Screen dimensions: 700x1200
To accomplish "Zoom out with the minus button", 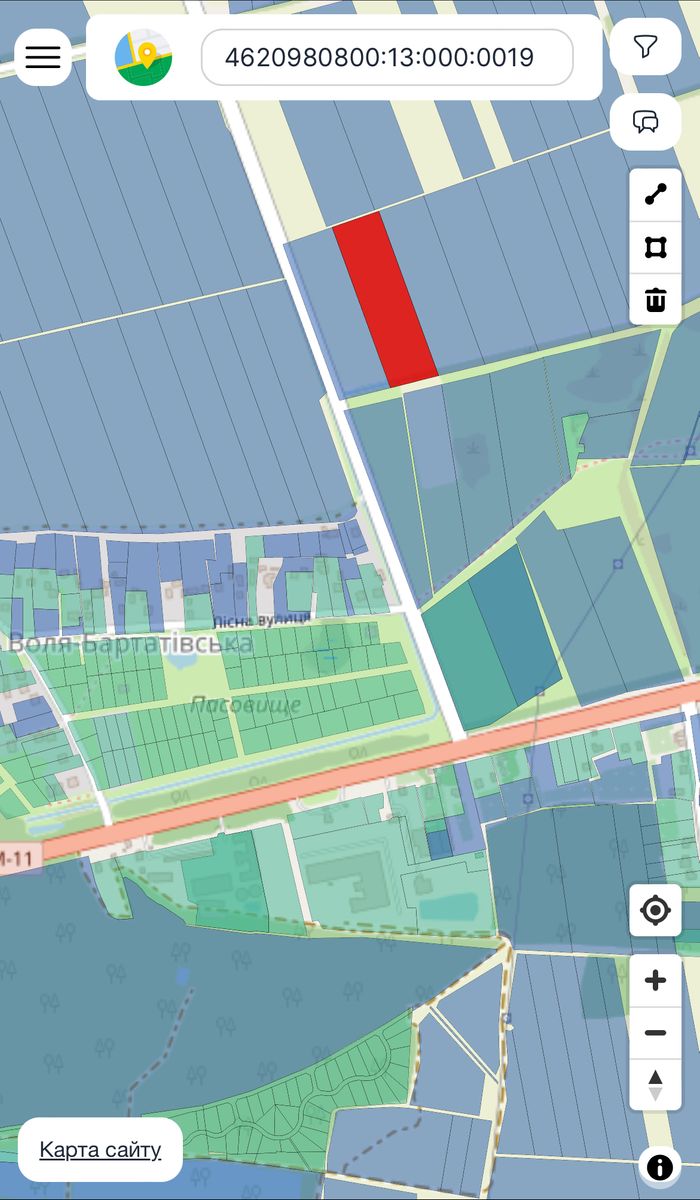I will pyautogui.click(x=656, y=1032).
